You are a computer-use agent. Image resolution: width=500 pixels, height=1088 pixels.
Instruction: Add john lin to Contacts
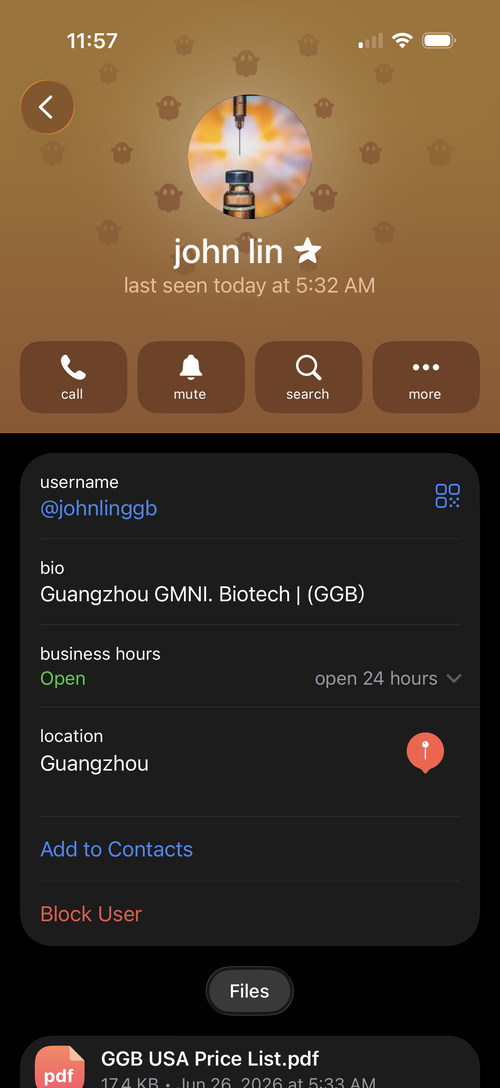[117, 849]
